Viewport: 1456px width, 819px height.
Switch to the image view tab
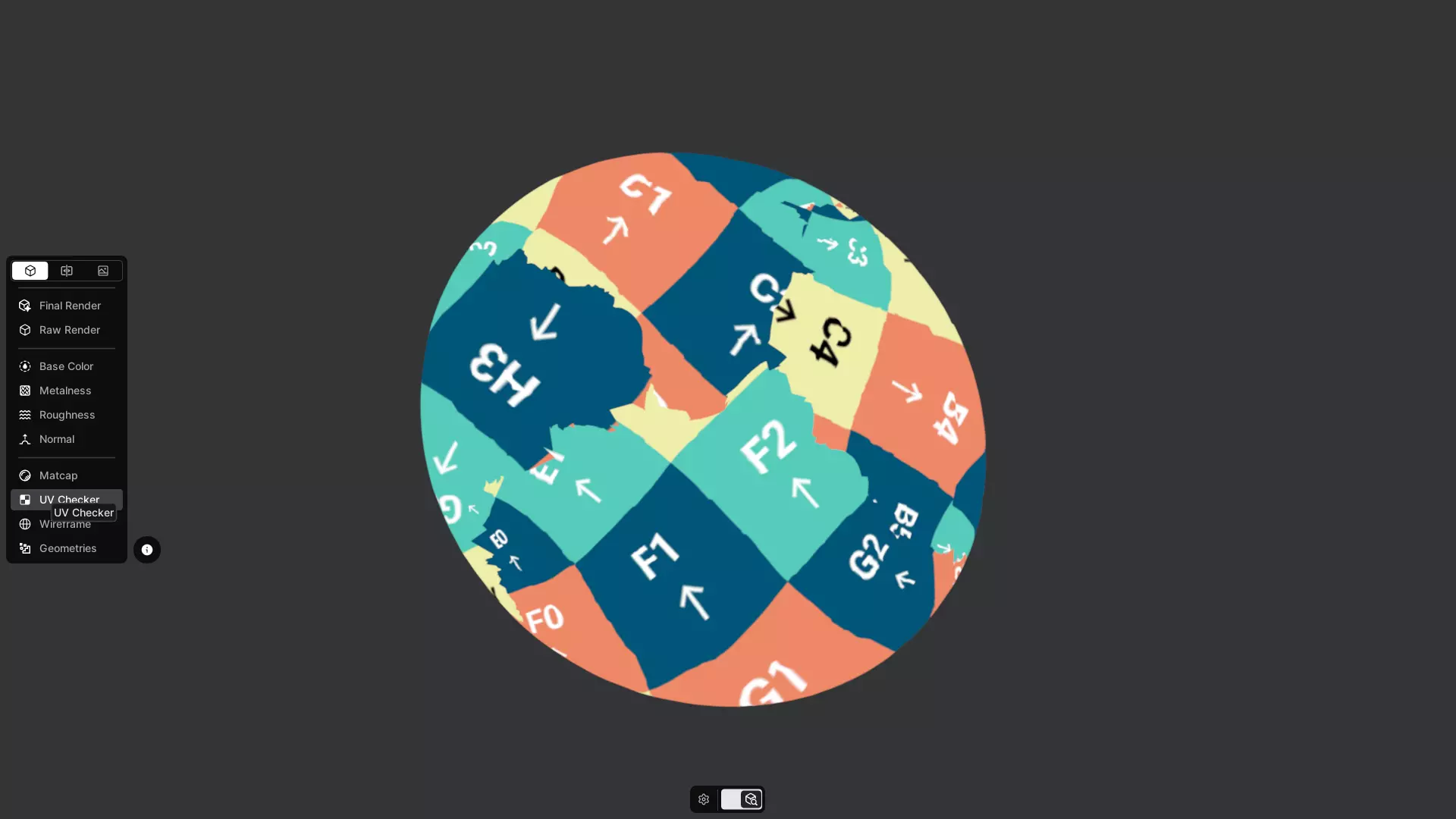click(103, 271)
